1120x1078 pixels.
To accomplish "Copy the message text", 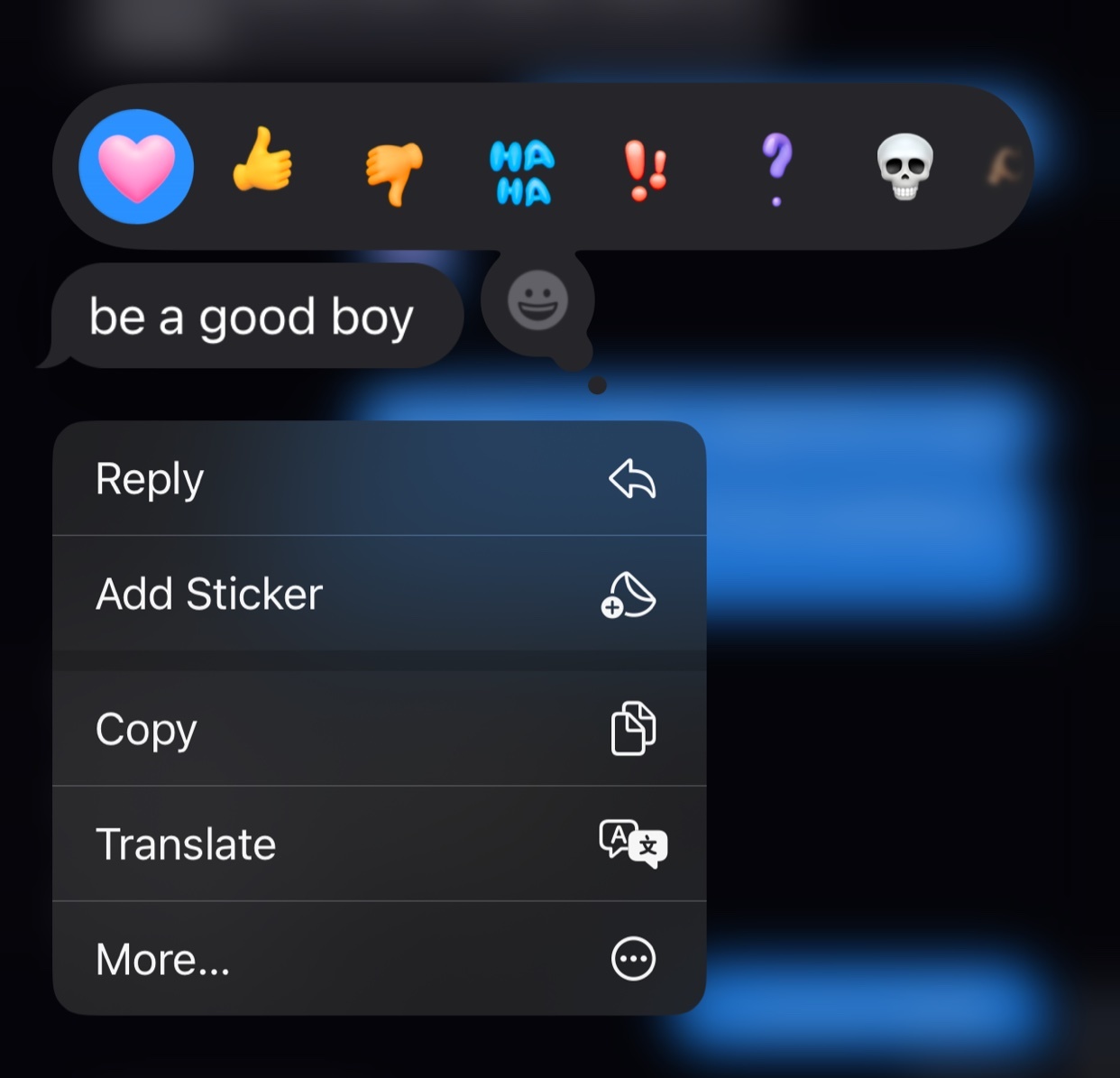I will tap(379, 729).
